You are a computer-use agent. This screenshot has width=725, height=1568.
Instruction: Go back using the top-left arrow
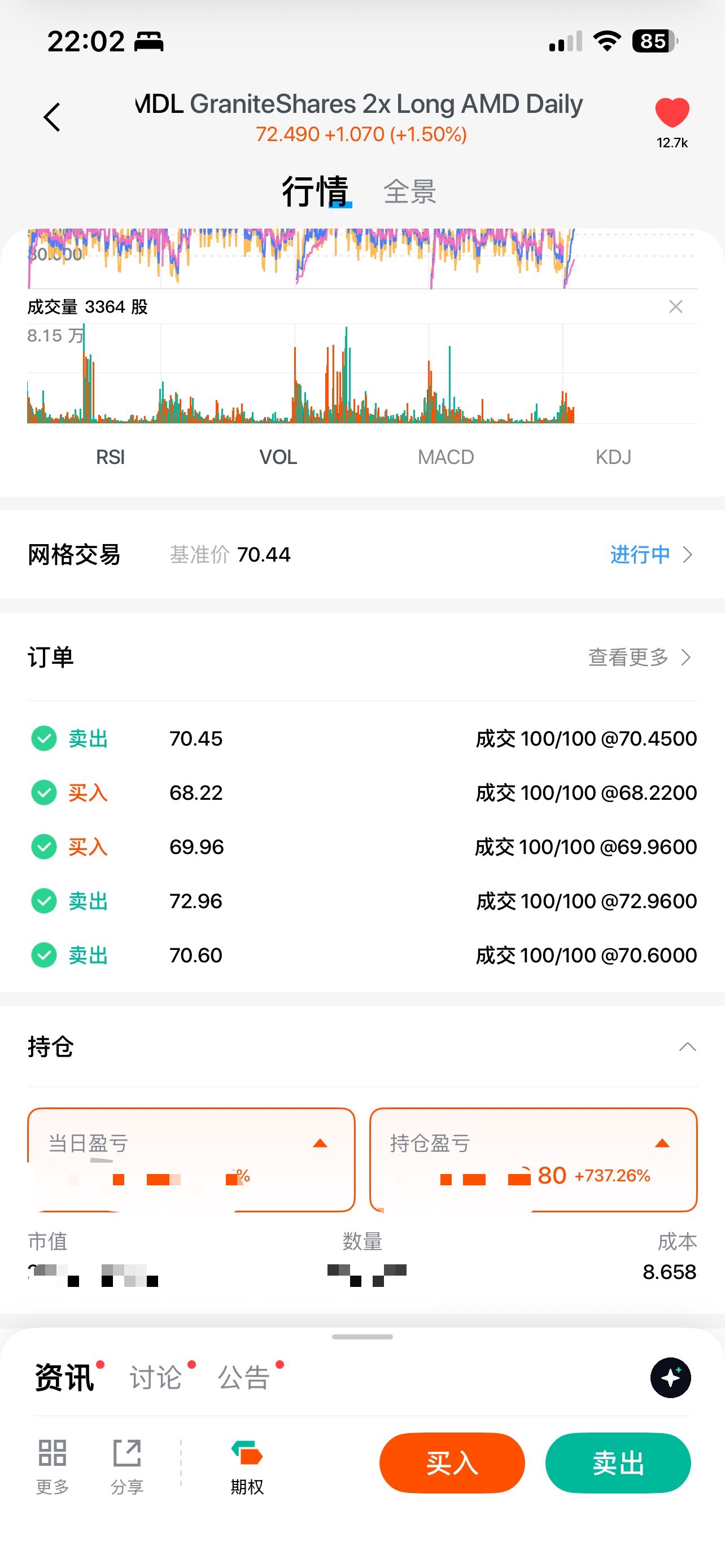pos(53,117)
